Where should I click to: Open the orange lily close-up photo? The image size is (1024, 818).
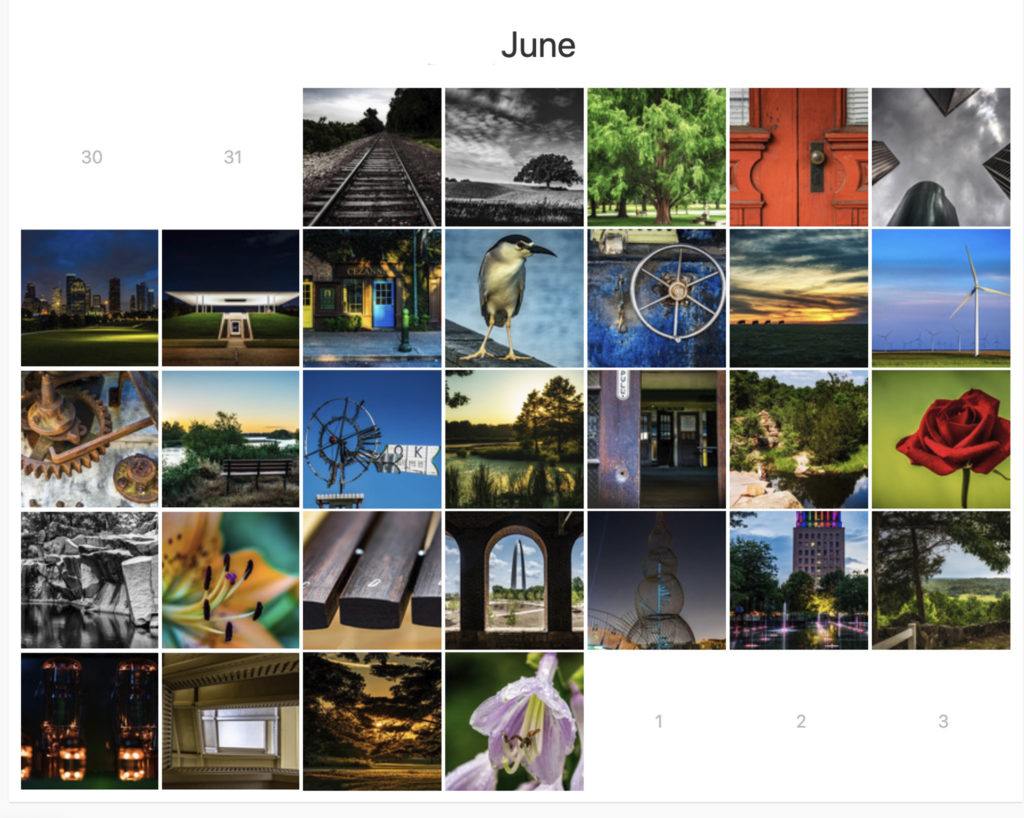231,580
